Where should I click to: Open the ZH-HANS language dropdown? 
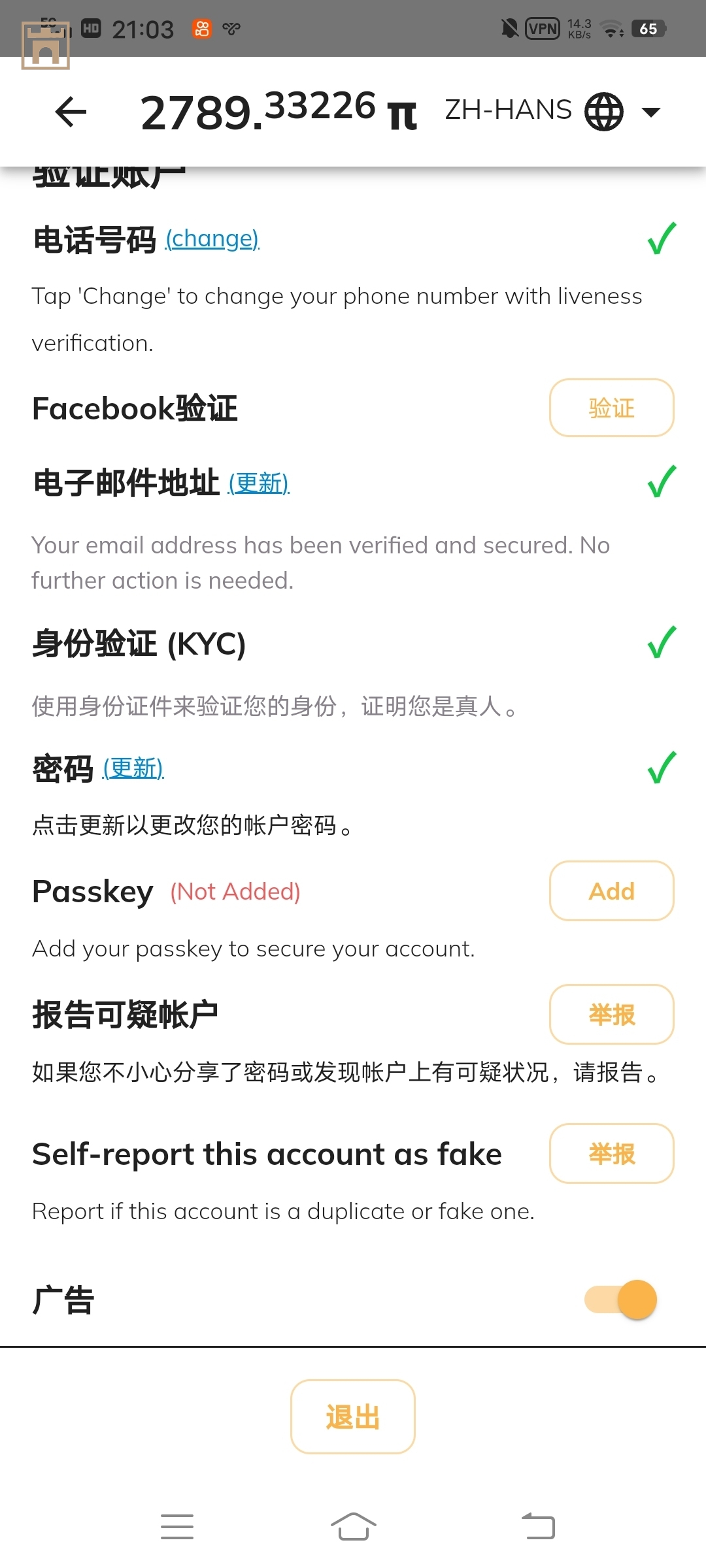click(553, 111)
